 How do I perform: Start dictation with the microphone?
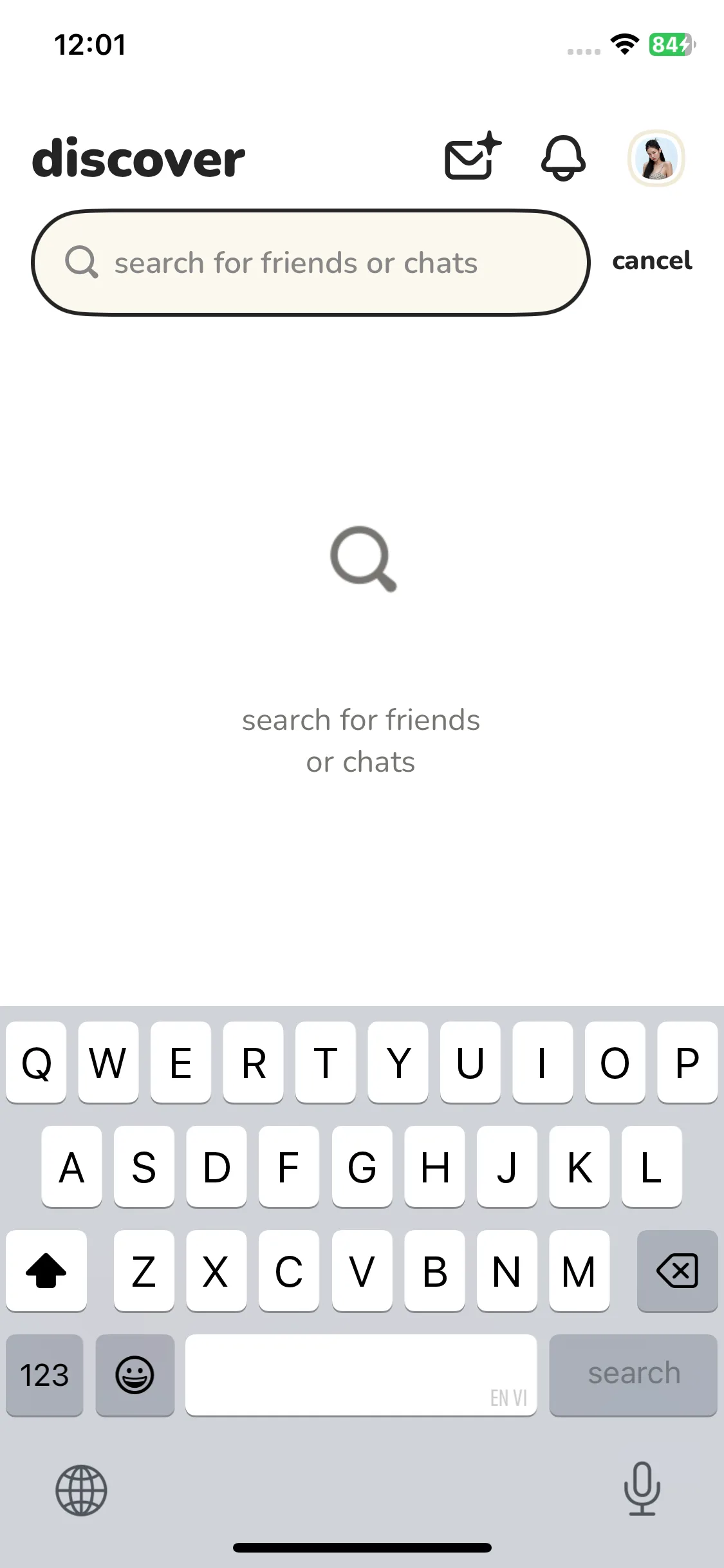[642, 1488]
